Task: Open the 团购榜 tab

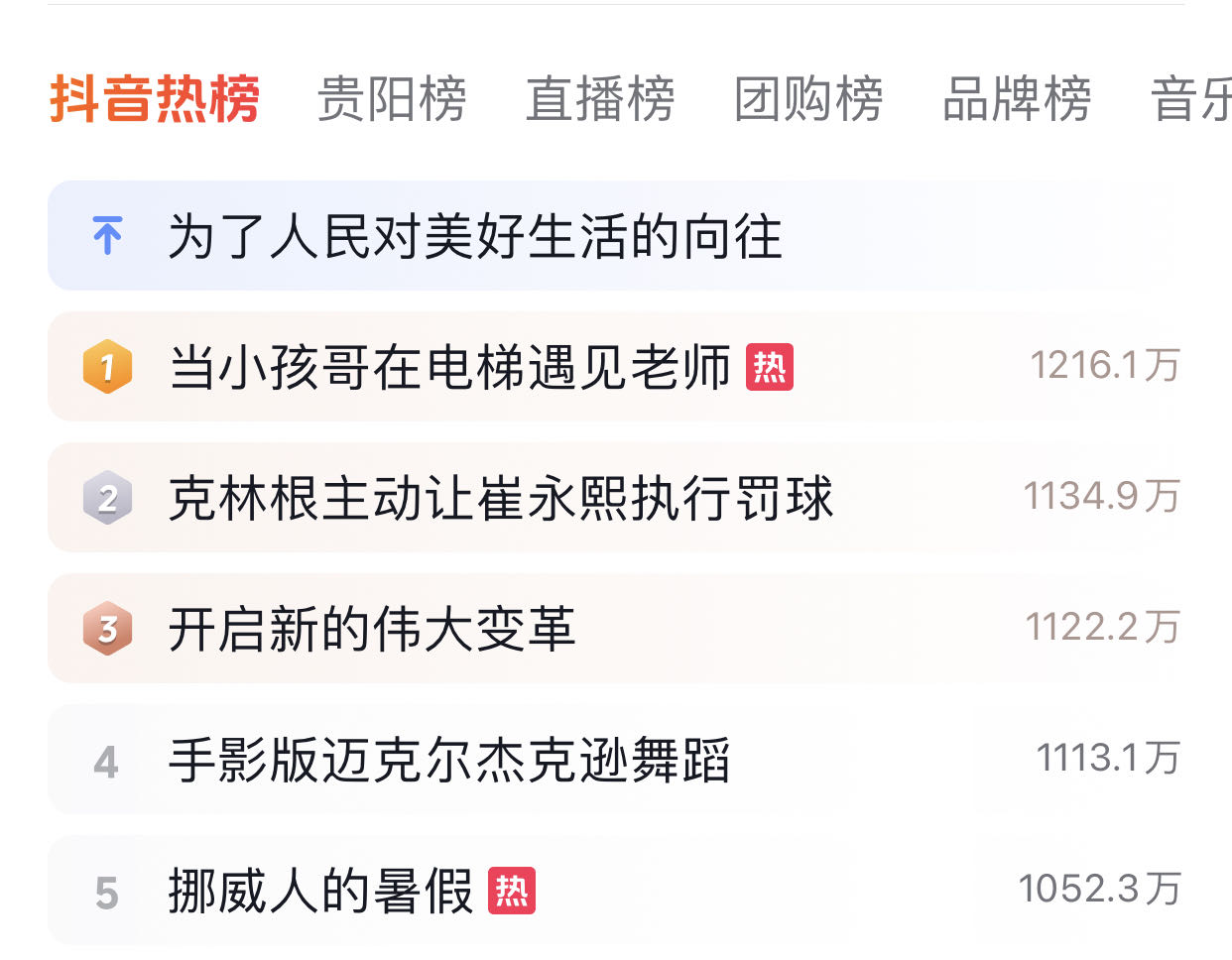Action: pyautogui.click(x=808, y=99)
